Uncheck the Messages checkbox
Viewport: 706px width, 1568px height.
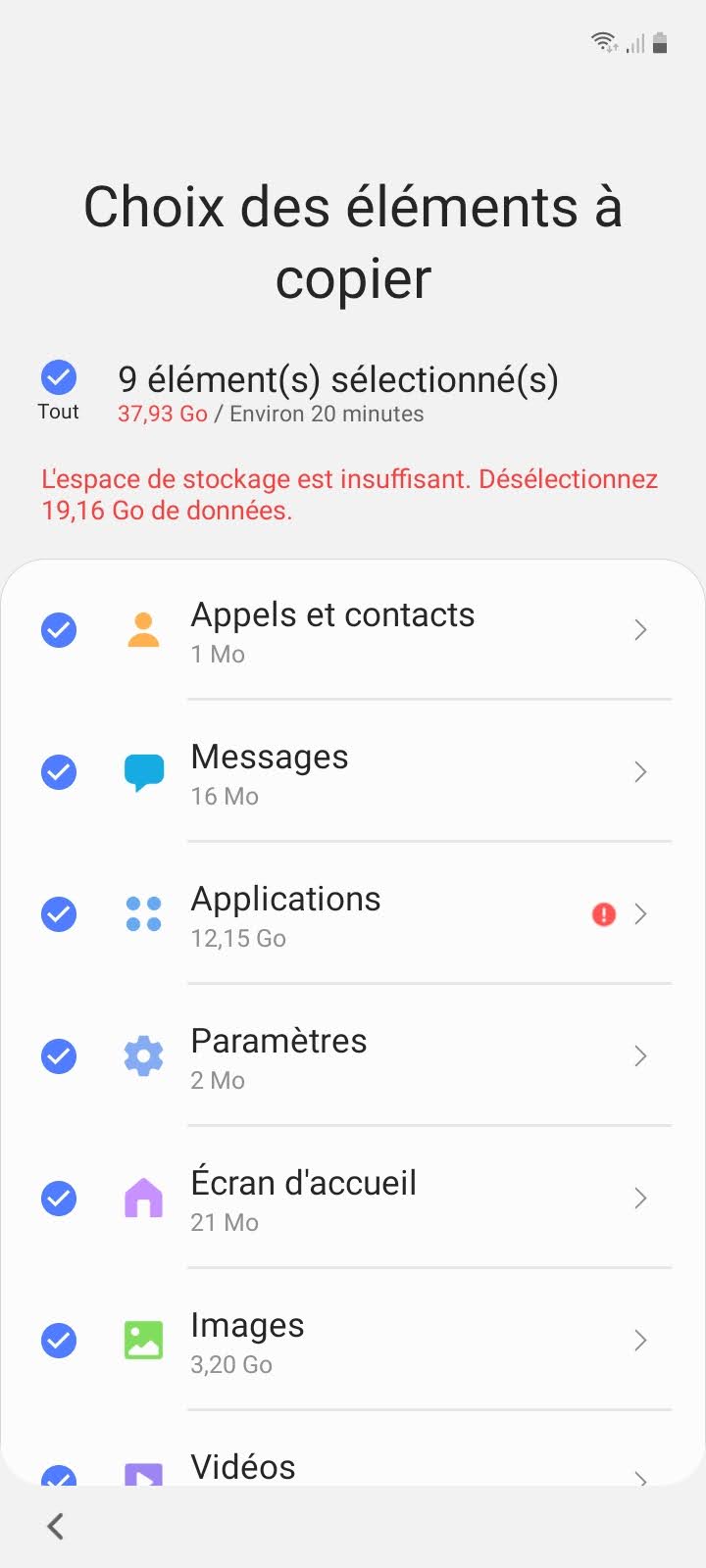point(59,772)
